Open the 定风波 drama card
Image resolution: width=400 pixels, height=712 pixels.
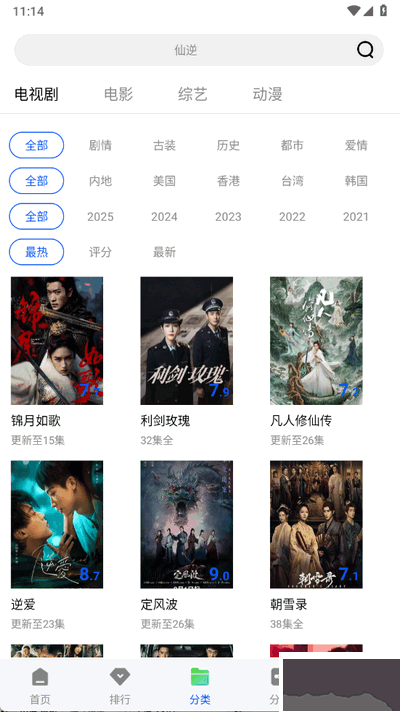(187, 545)
